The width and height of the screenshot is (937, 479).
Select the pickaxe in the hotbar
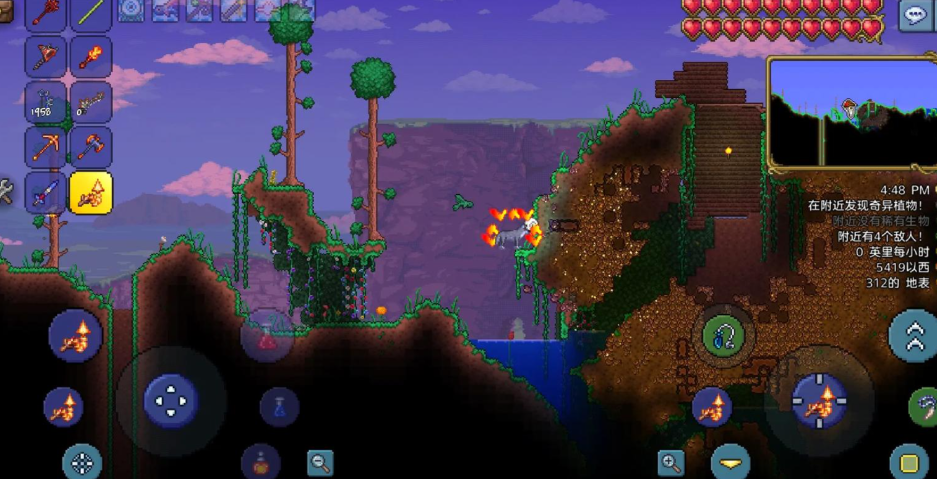point(46,148)
